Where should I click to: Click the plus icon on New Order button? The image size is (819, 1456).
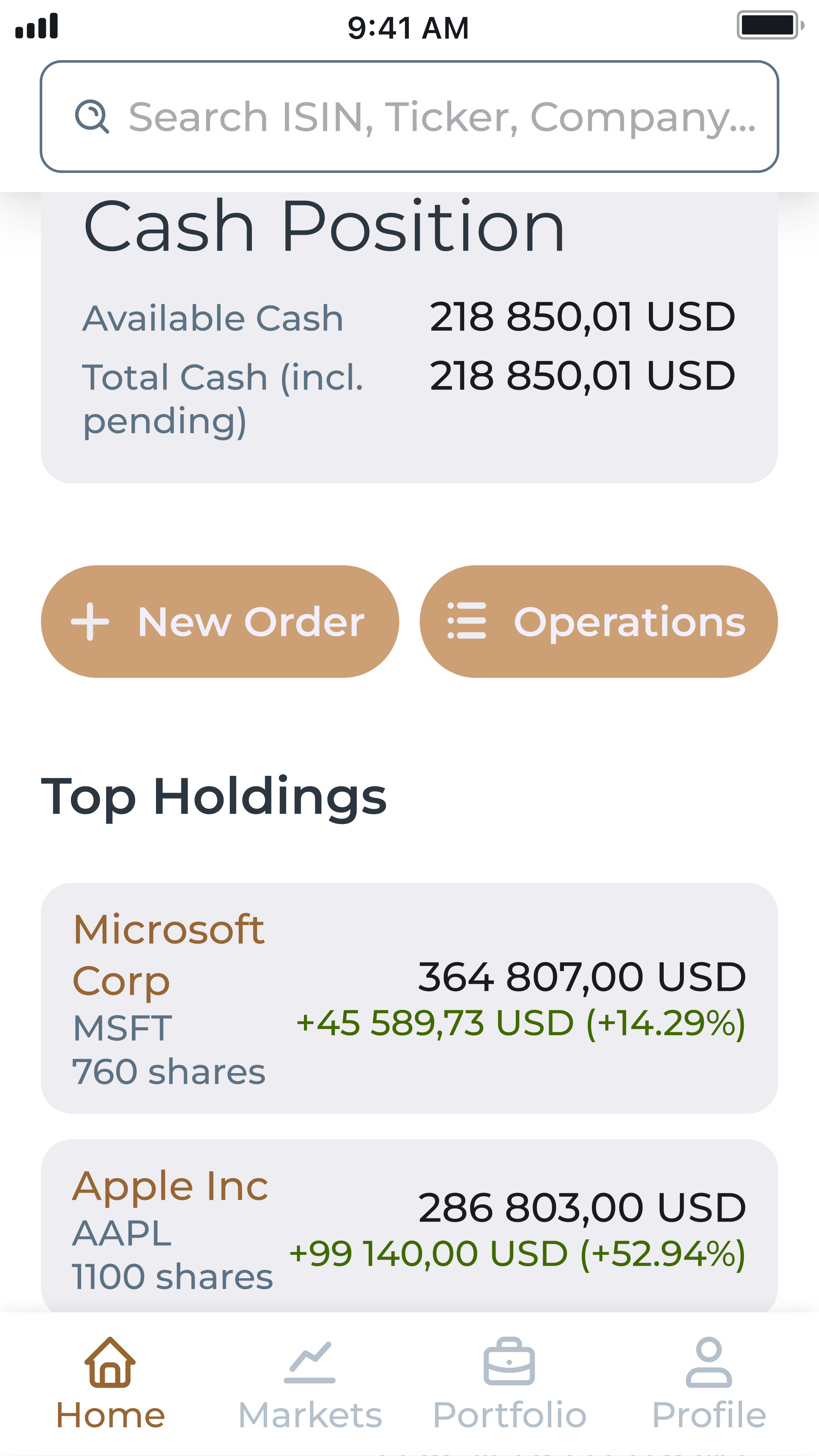[x=90, y=622]
